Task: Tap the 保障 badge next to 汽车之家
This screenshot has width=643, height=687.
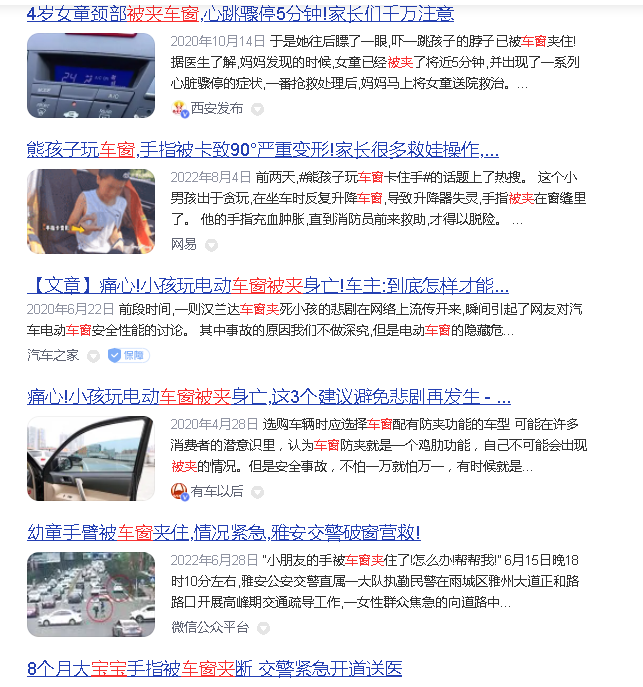Action: [128, 355]
